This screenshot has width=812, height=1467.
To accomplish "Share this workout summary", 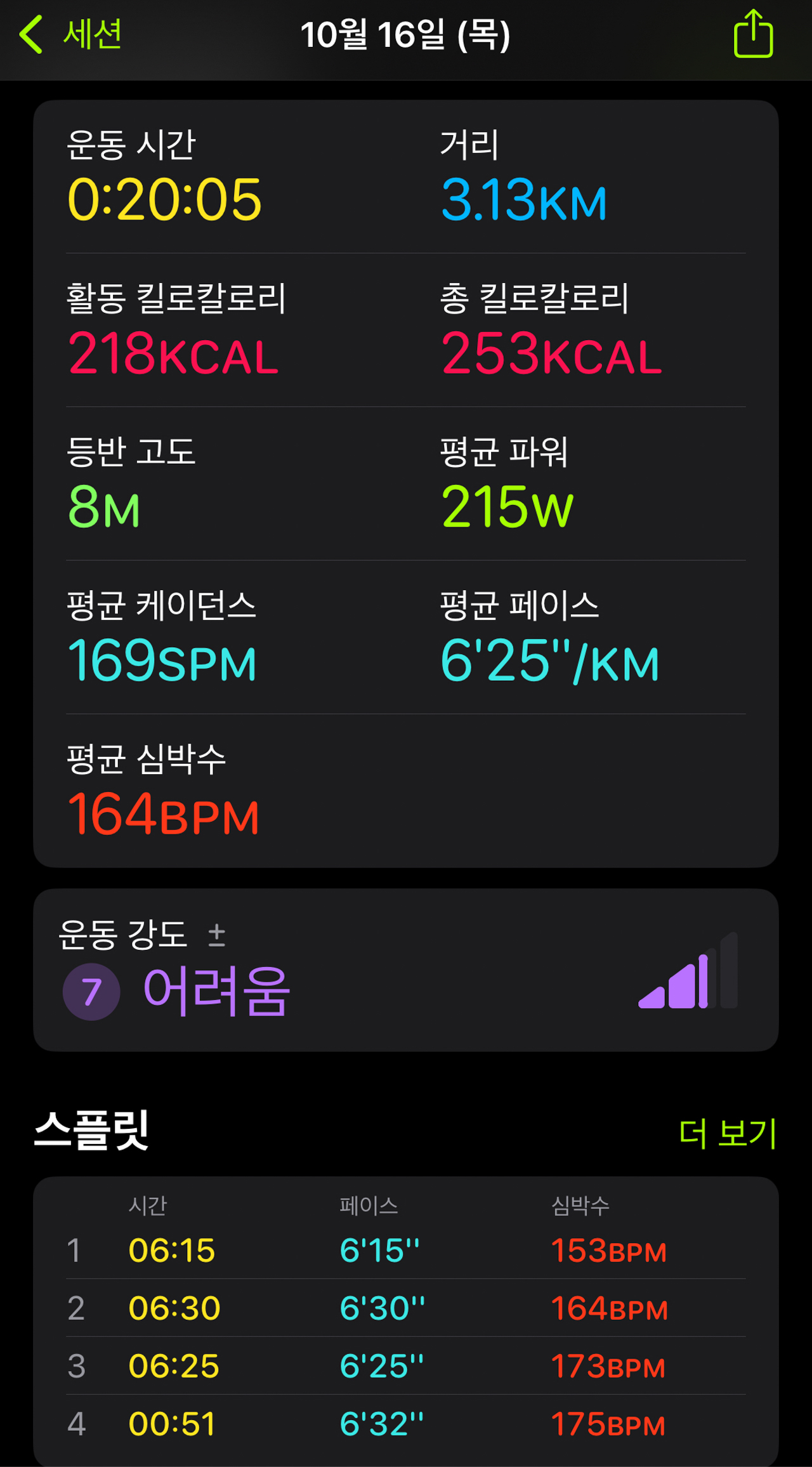I will point(753,34).
